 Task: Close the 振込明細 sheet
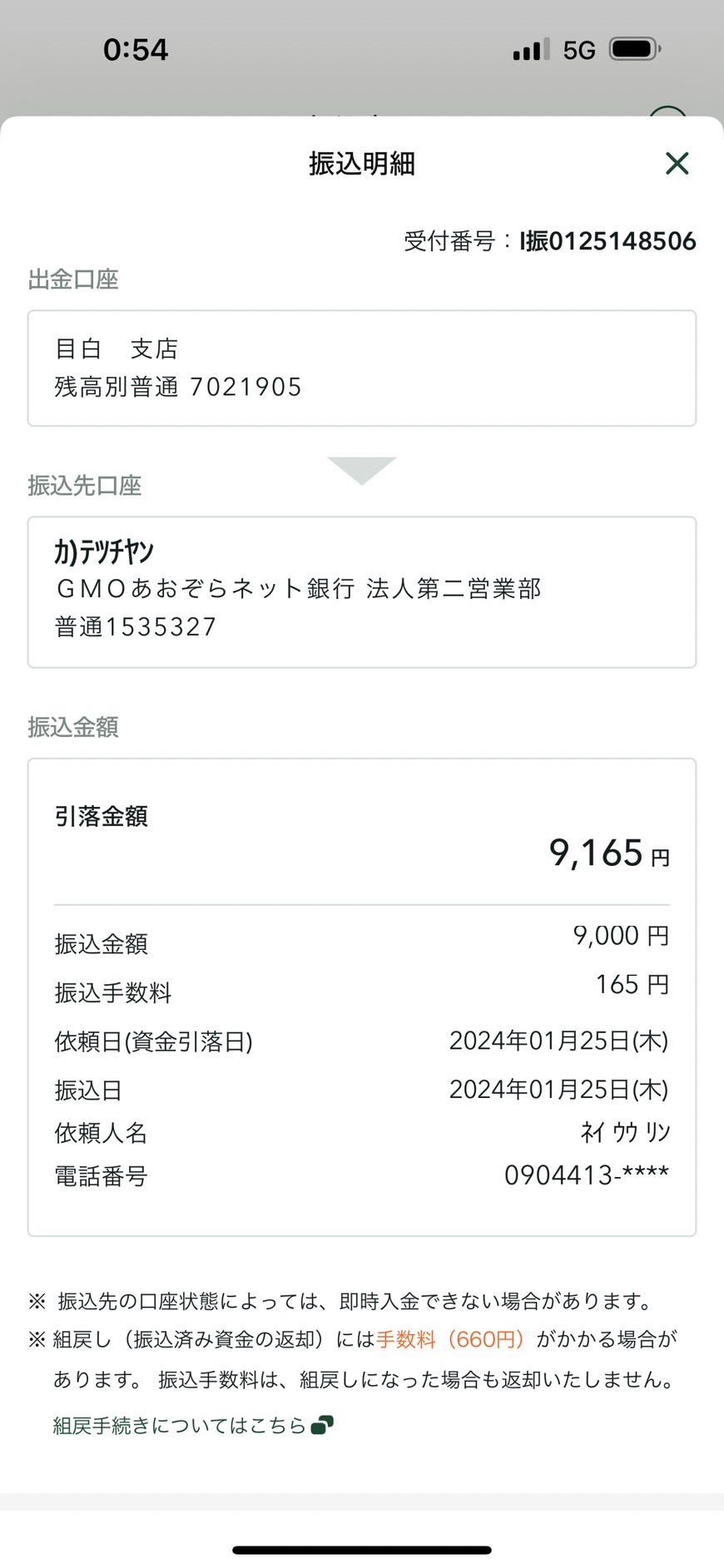(x=677, y=163)
